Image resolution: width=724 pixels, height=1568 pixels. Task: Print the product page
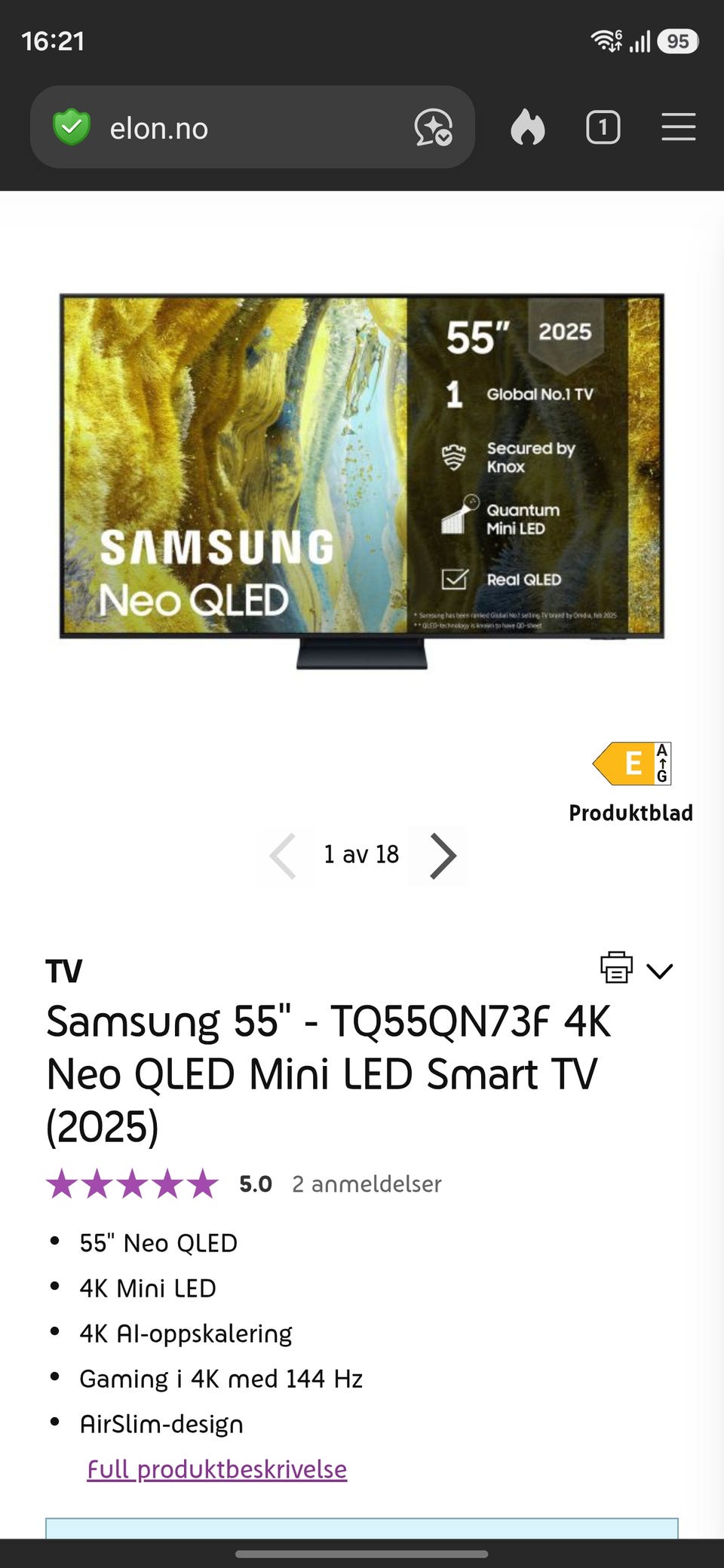click(616, 967)
